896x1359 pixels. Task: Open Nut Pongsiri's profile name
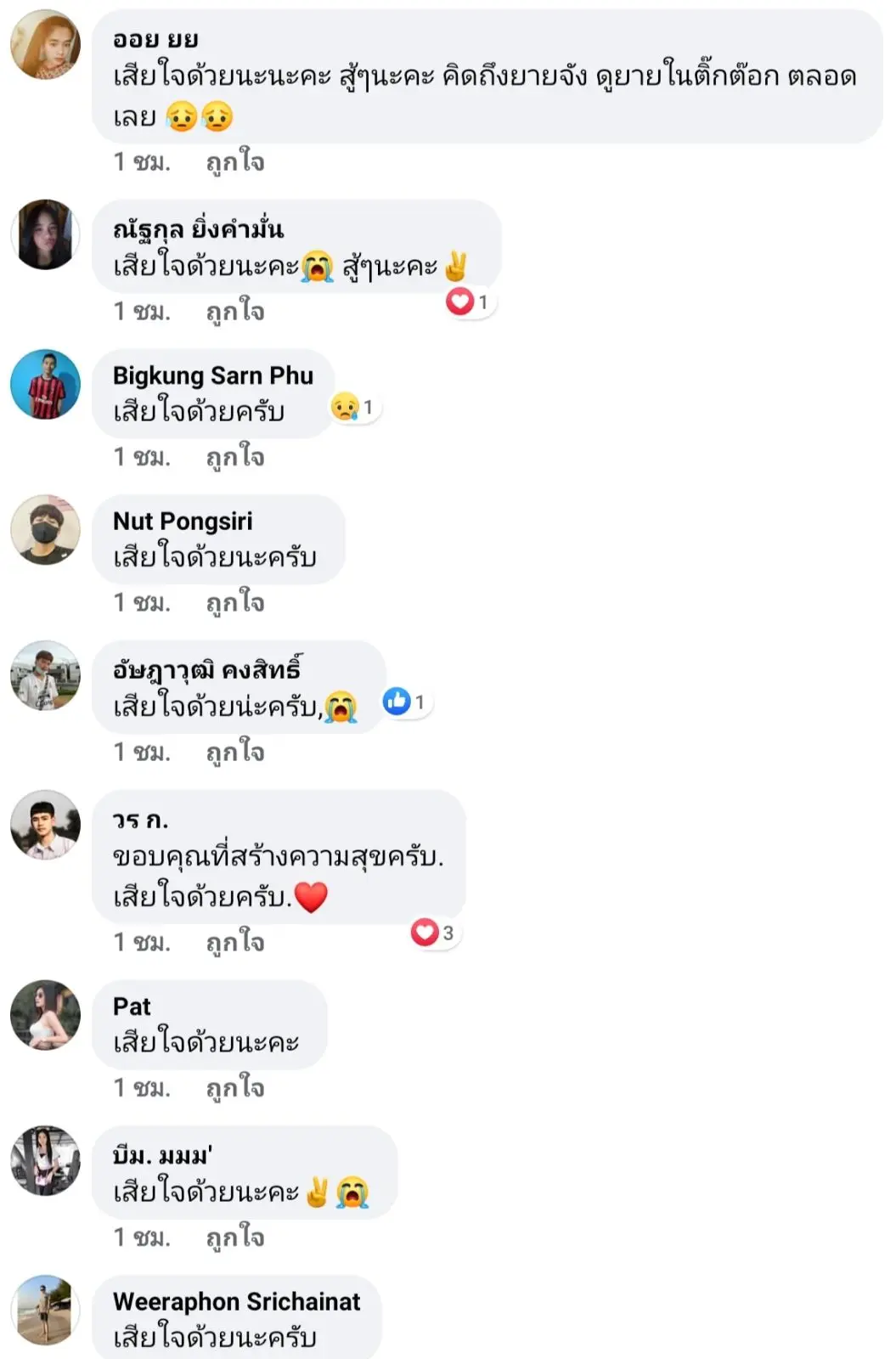(183, 521)
